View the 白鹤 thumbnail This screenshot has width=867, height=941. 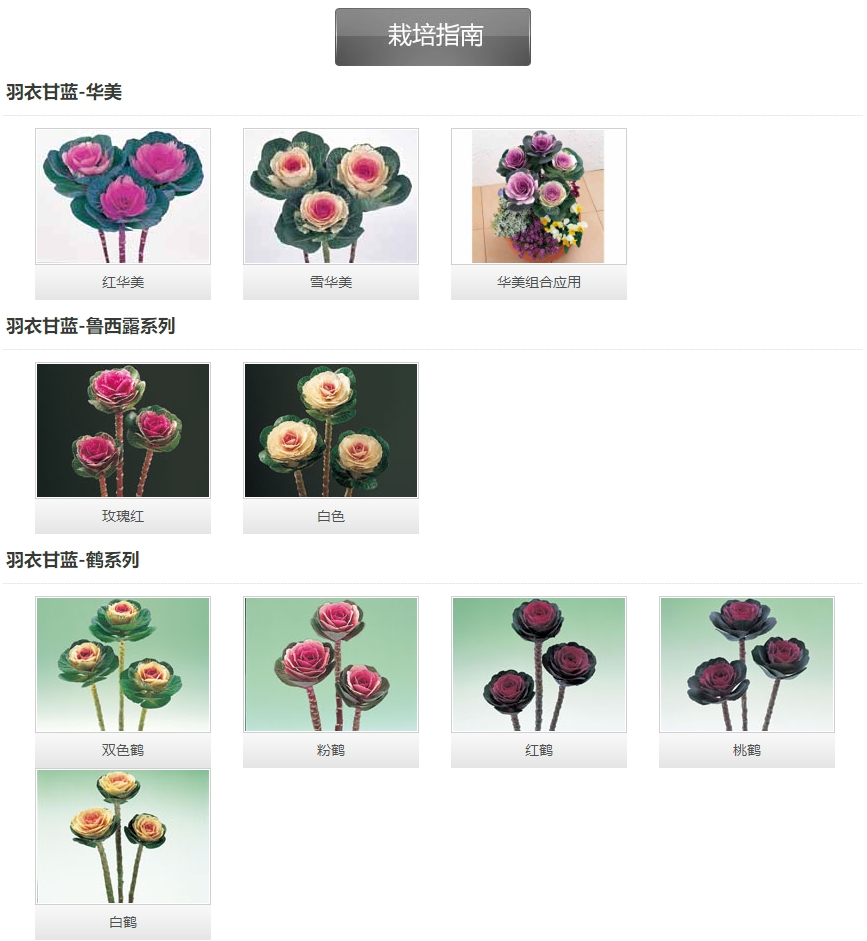click(x=123, y=837)
